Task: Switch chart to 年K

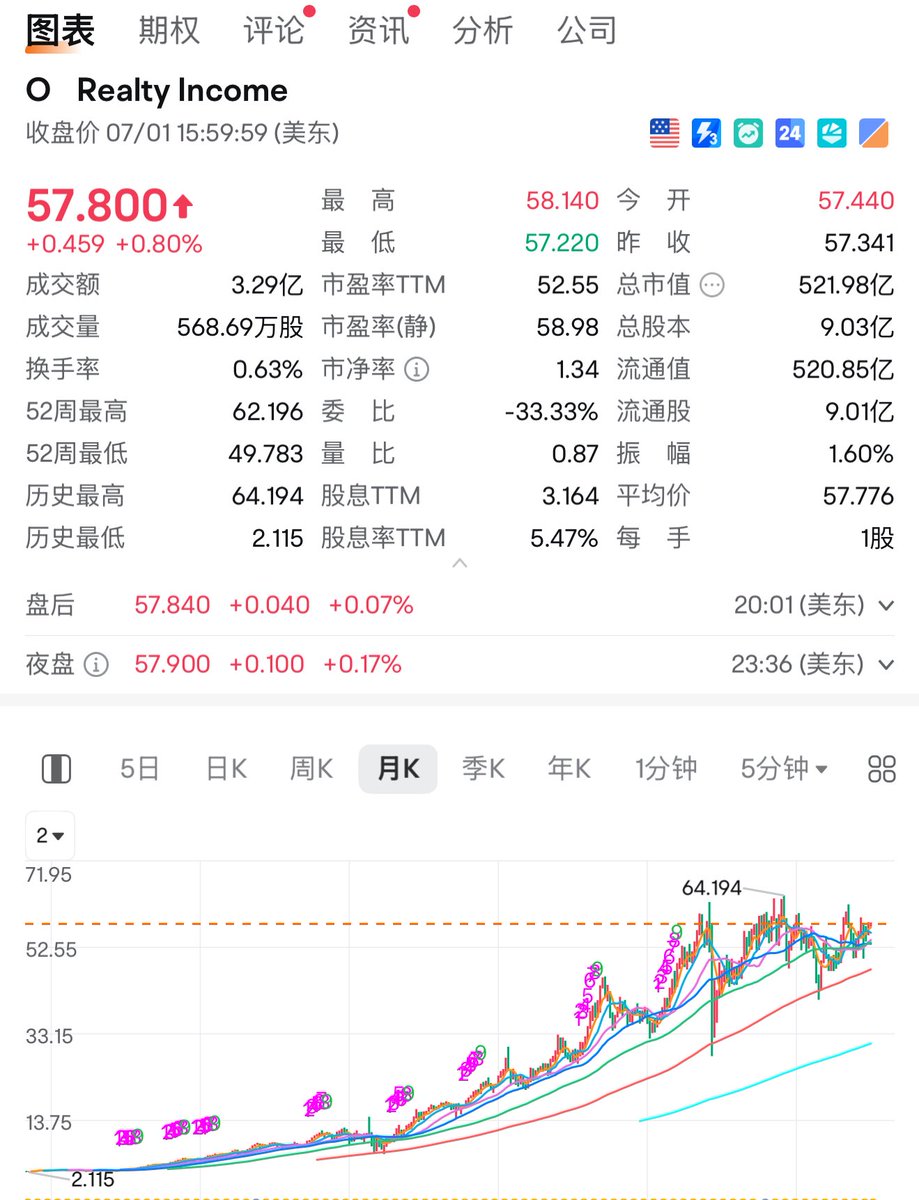Action: coord(569,769)
